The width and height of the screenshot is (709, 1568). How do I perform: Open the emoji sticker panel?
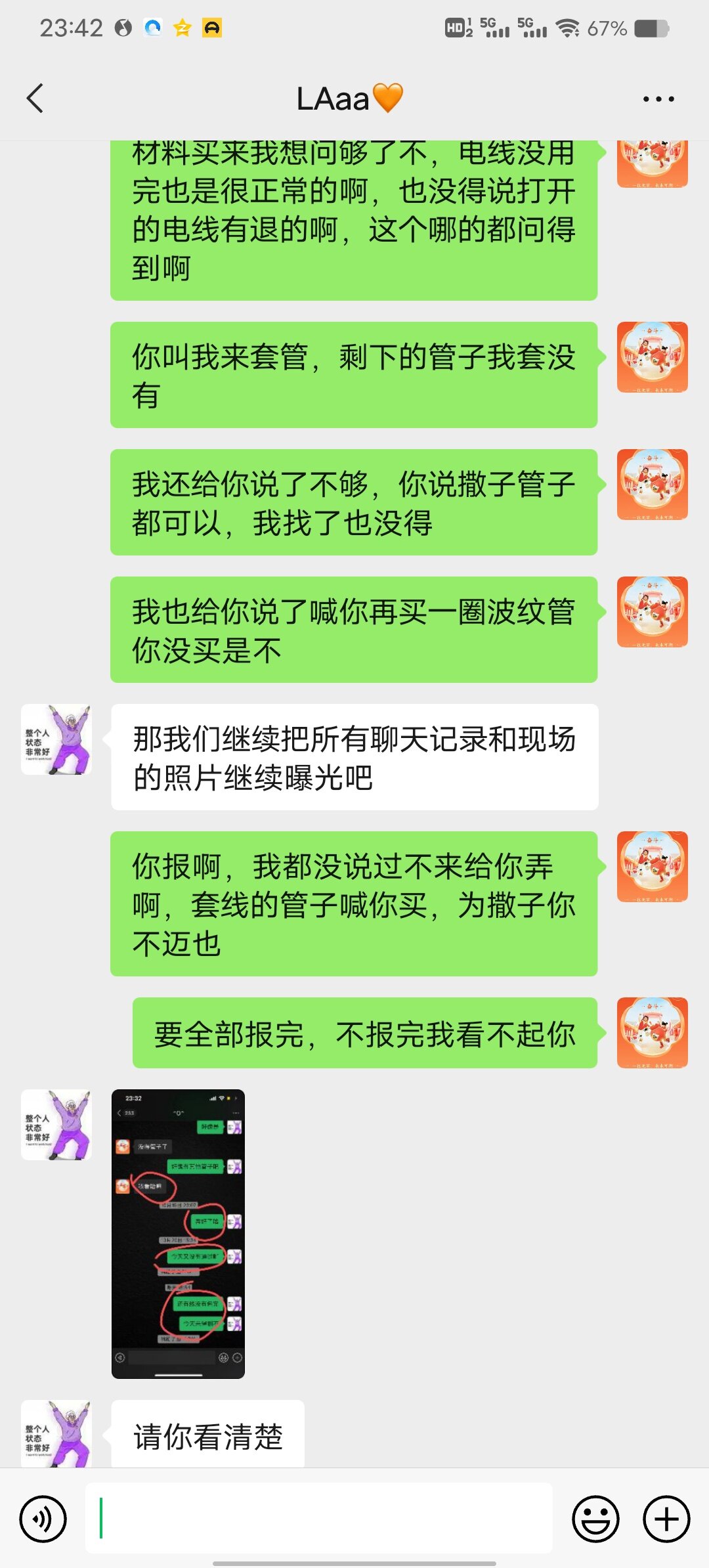pyautogui.click(x=595, y=1519)
